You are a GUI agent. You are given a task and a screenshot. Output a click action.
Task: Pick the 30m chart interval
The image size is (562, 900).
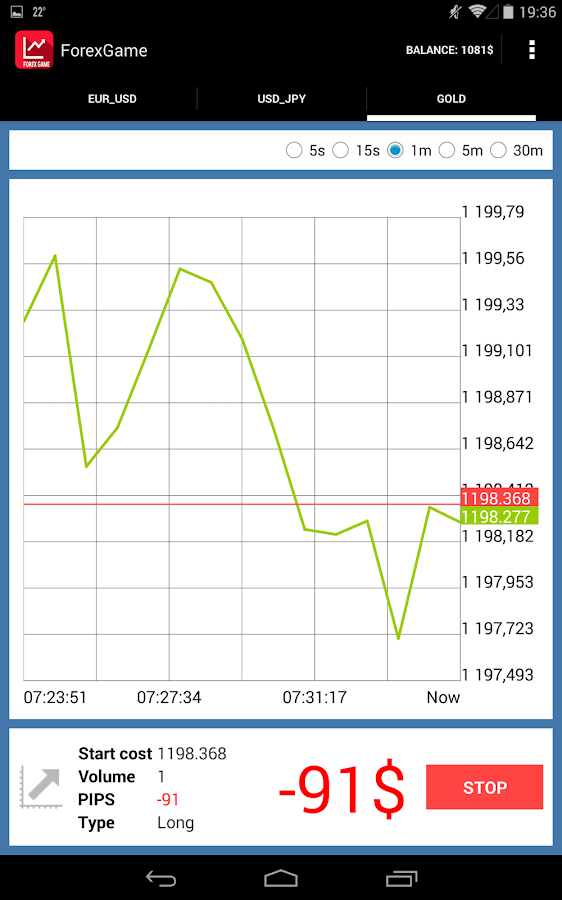516,150
